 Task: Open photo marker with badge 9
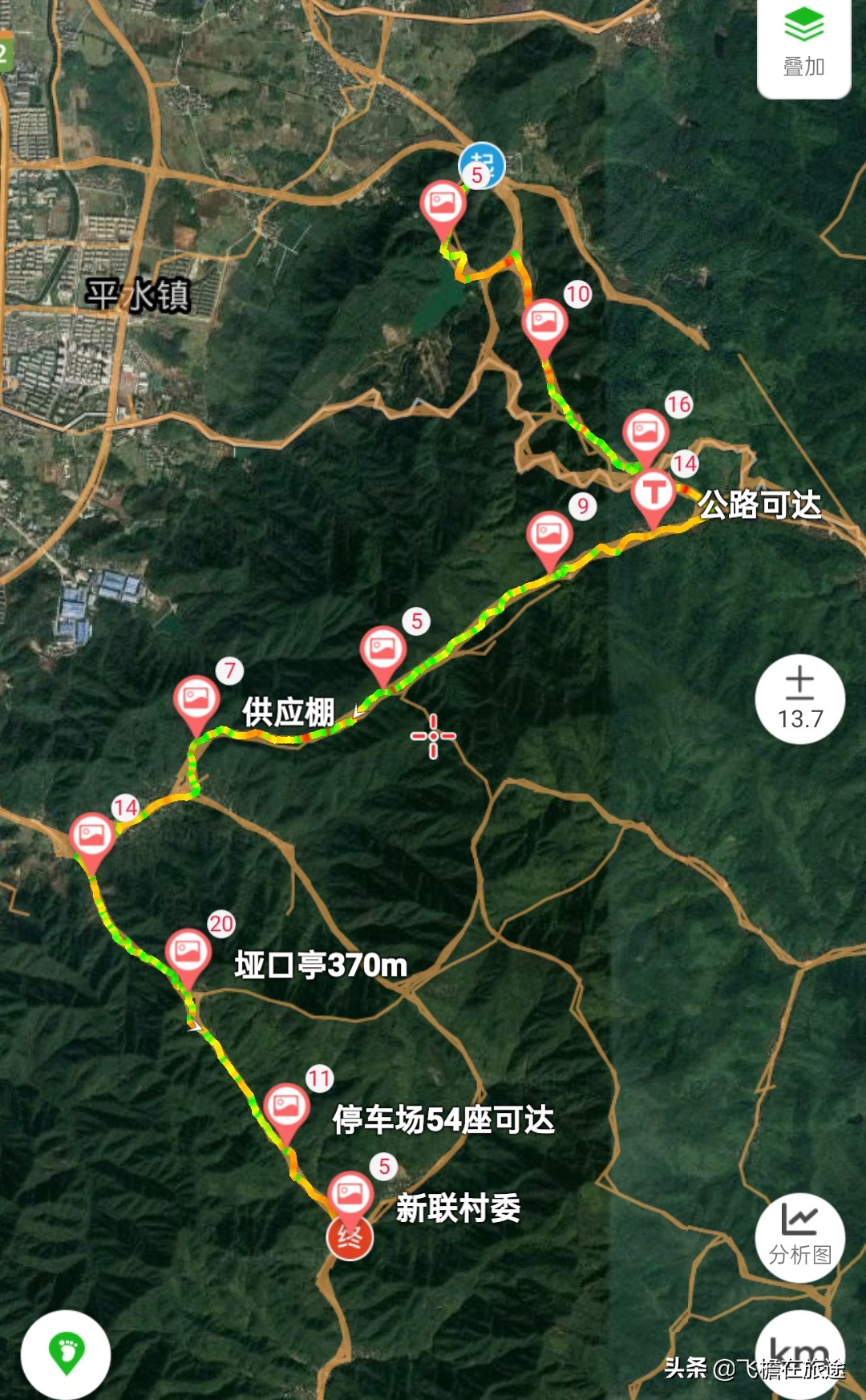click(x=549, y=535)
